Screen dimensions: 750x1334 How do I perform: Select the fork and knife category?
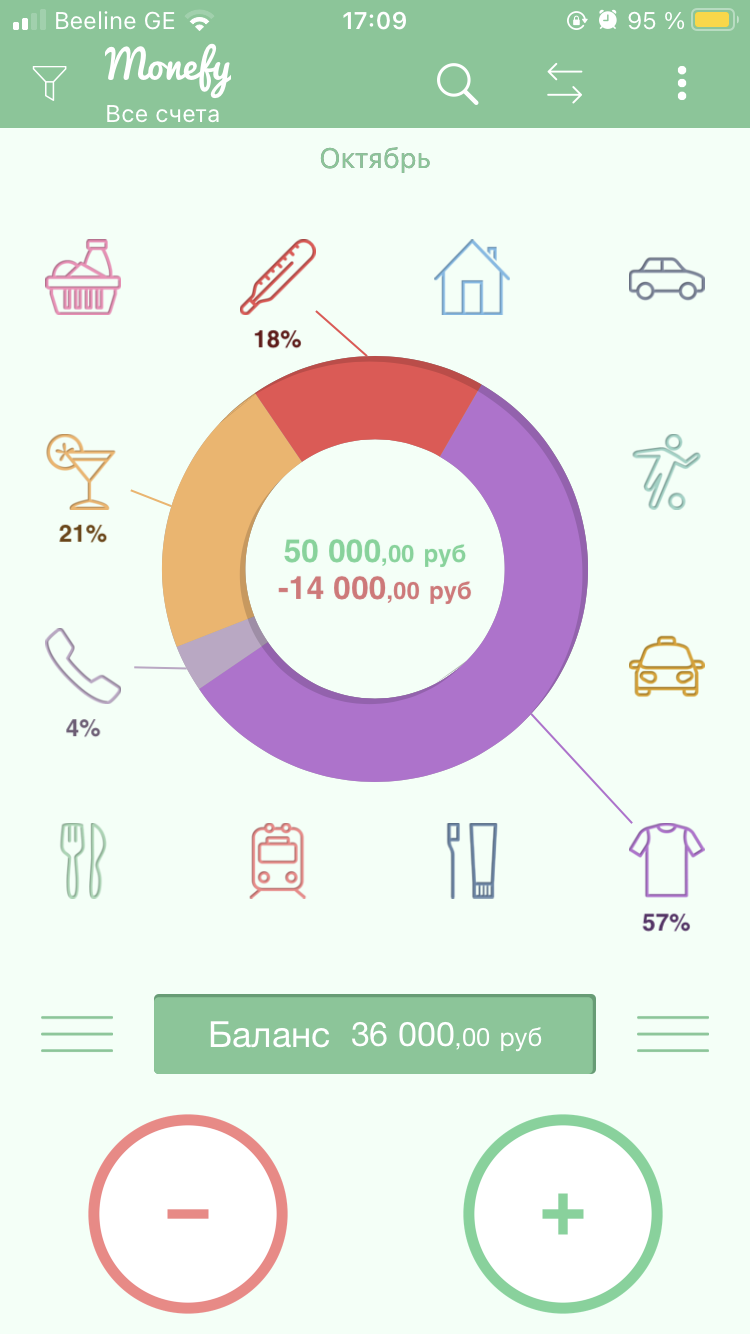[x=82, y=860]
